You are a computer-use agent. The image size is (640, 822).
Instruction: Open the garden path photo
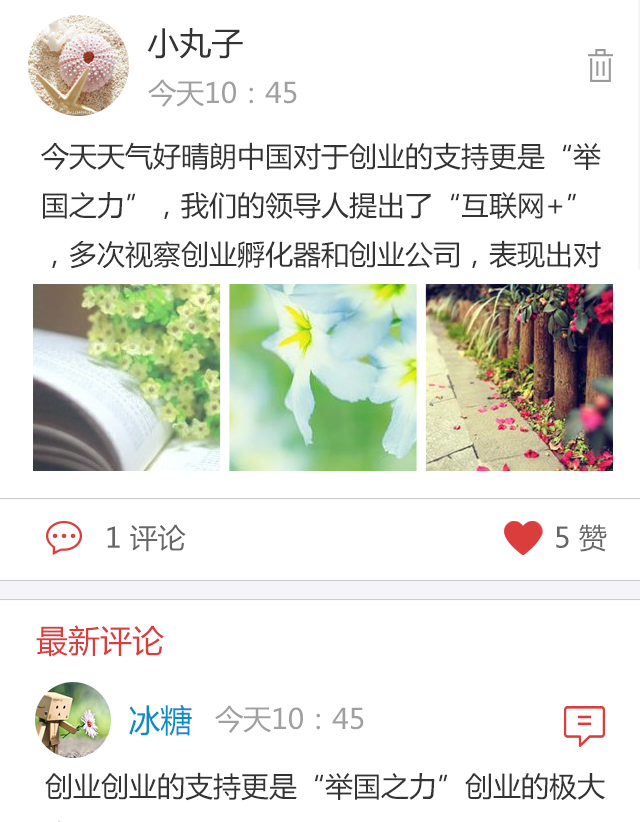(519, 377)
